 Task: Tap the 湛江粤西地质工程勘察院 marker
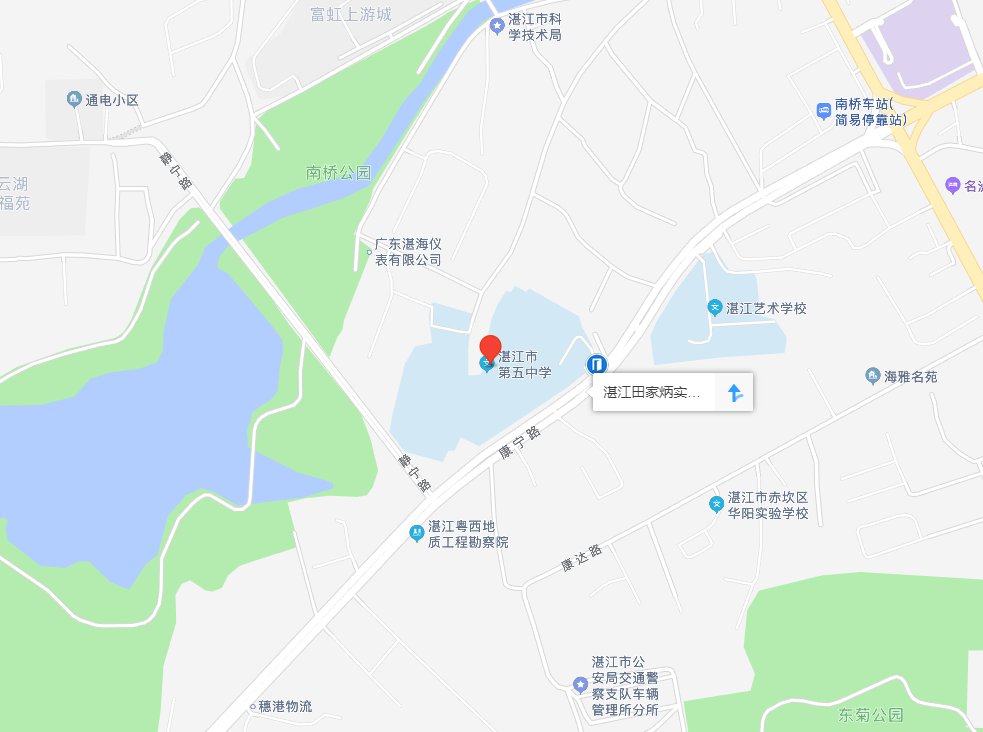click(416, 534)
